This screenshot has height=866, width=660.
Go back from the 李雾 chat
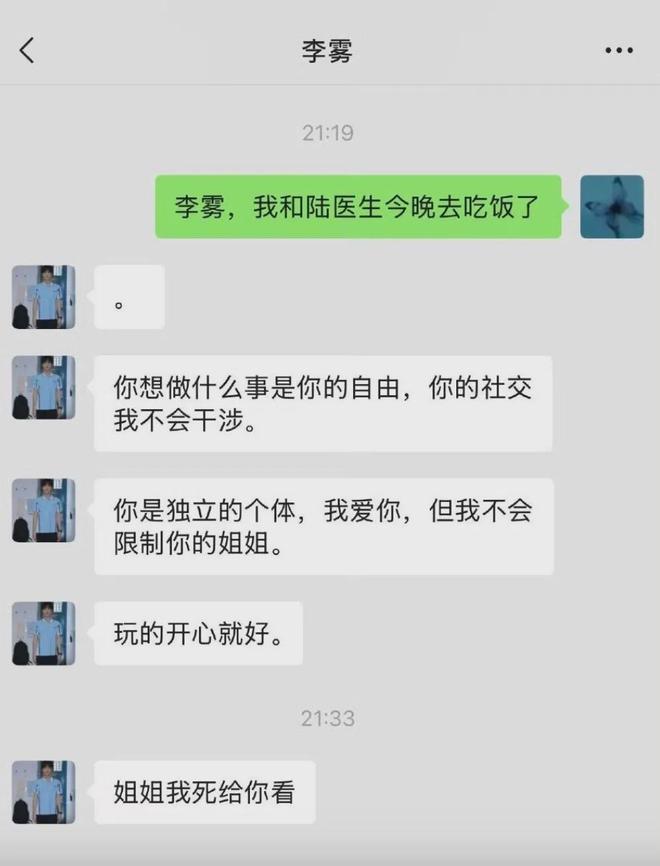(x=27, y=51)
